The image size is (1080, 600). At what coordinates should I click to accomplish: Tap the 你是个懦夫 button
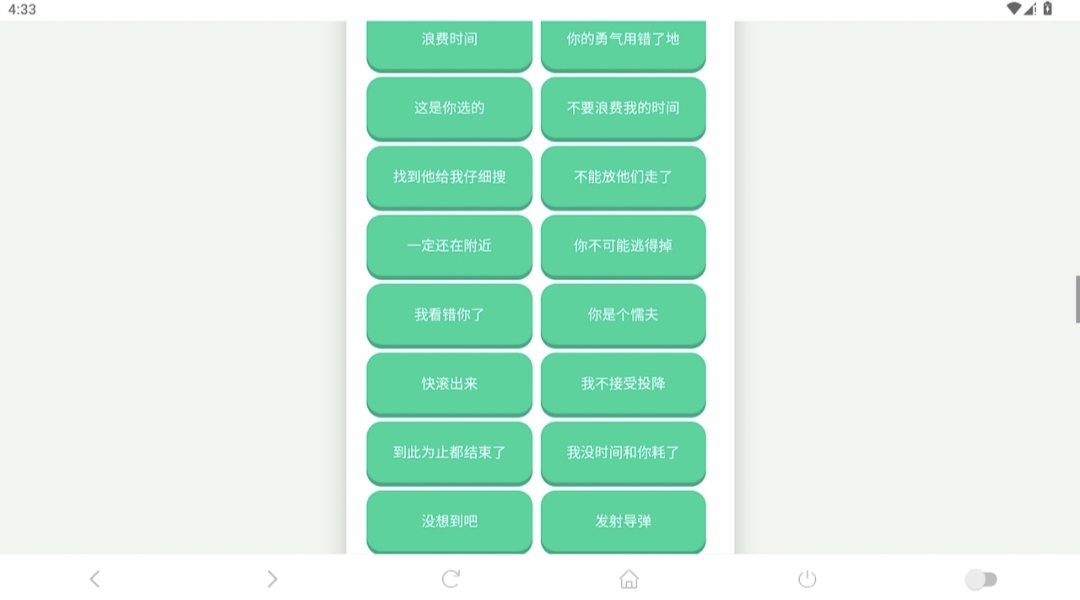coord(623,314)
